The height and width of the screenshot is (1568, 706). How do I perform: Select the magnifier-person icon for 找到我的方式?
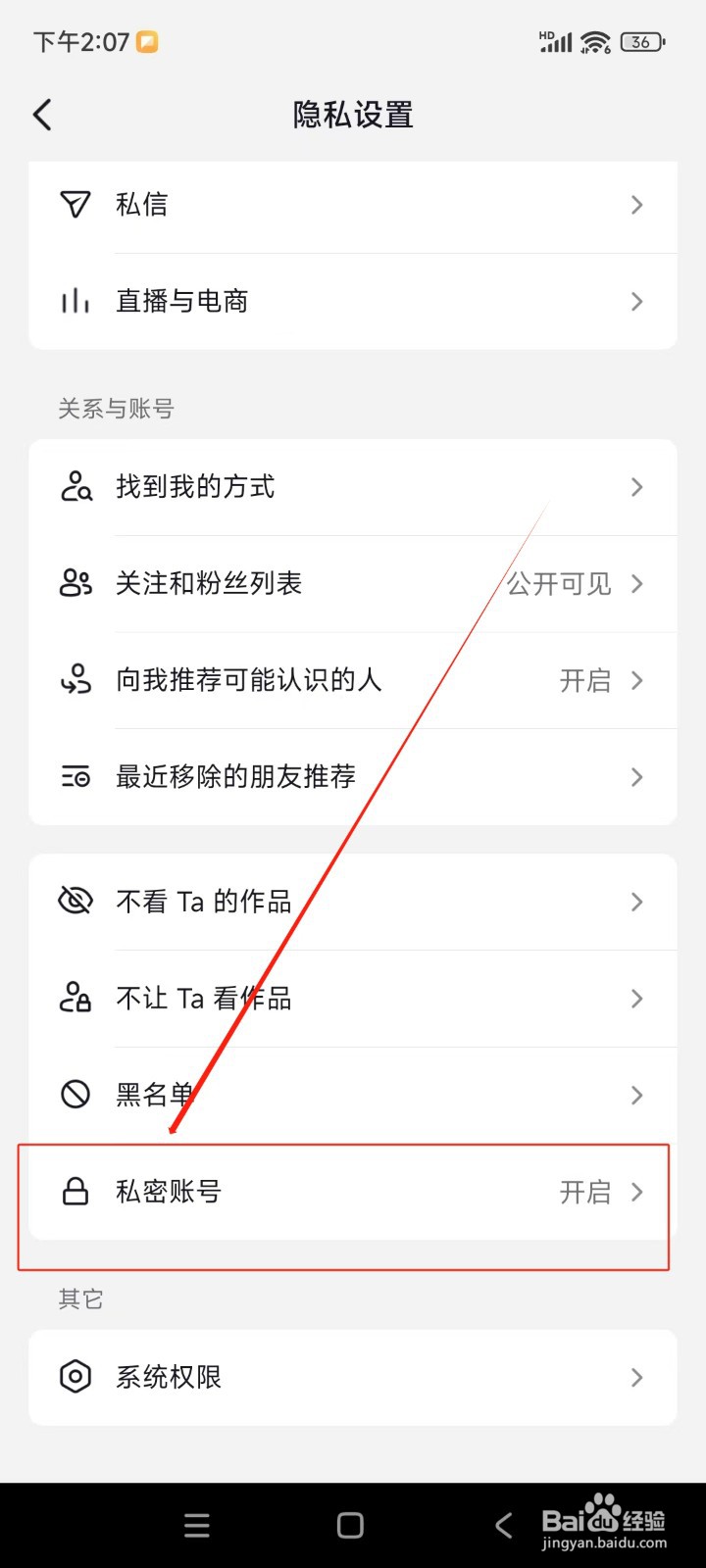pos(76,487)
